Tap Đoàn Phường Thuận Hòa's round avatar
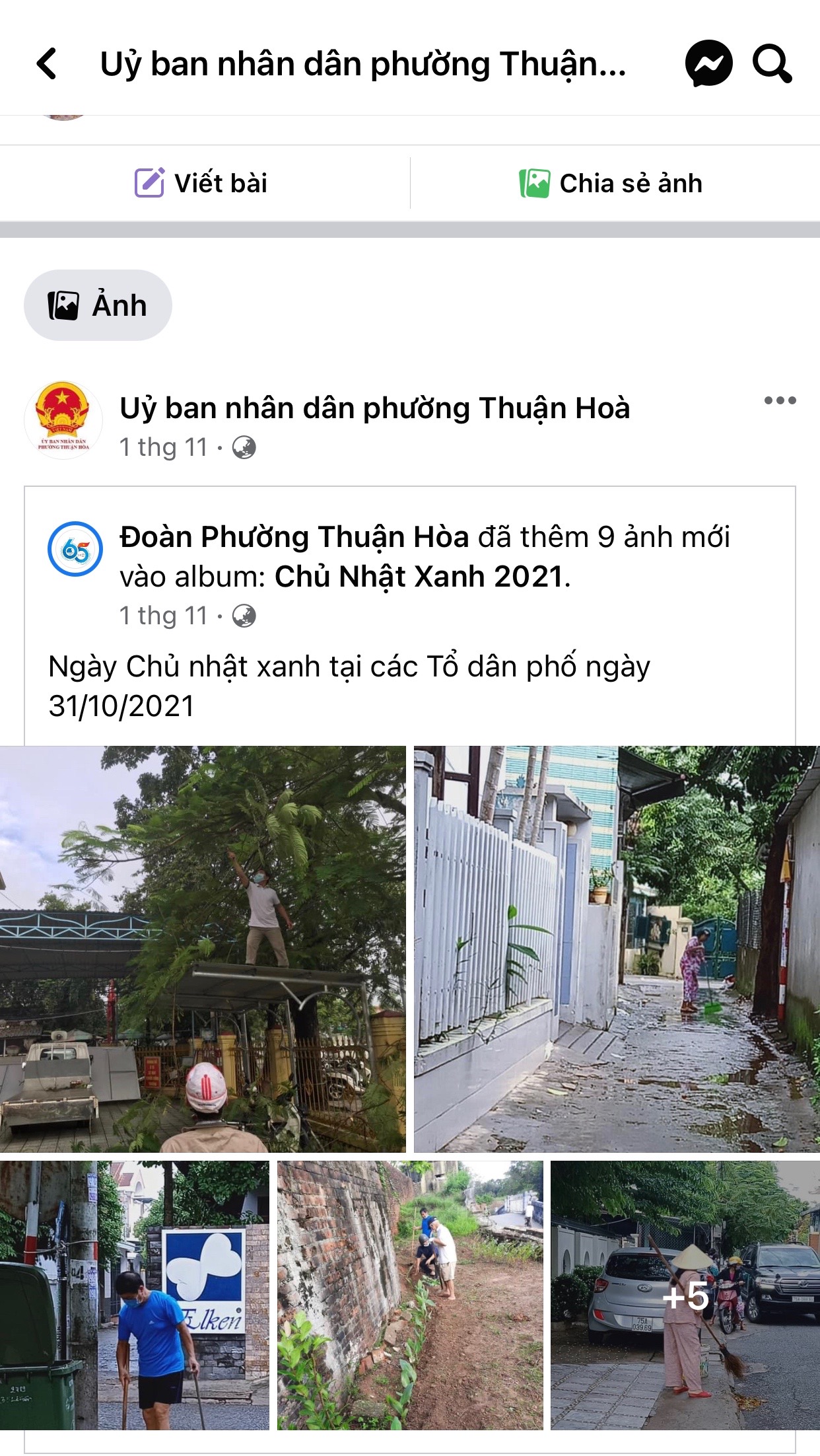Screen dimensions: 820x1456 coord(75,549)
